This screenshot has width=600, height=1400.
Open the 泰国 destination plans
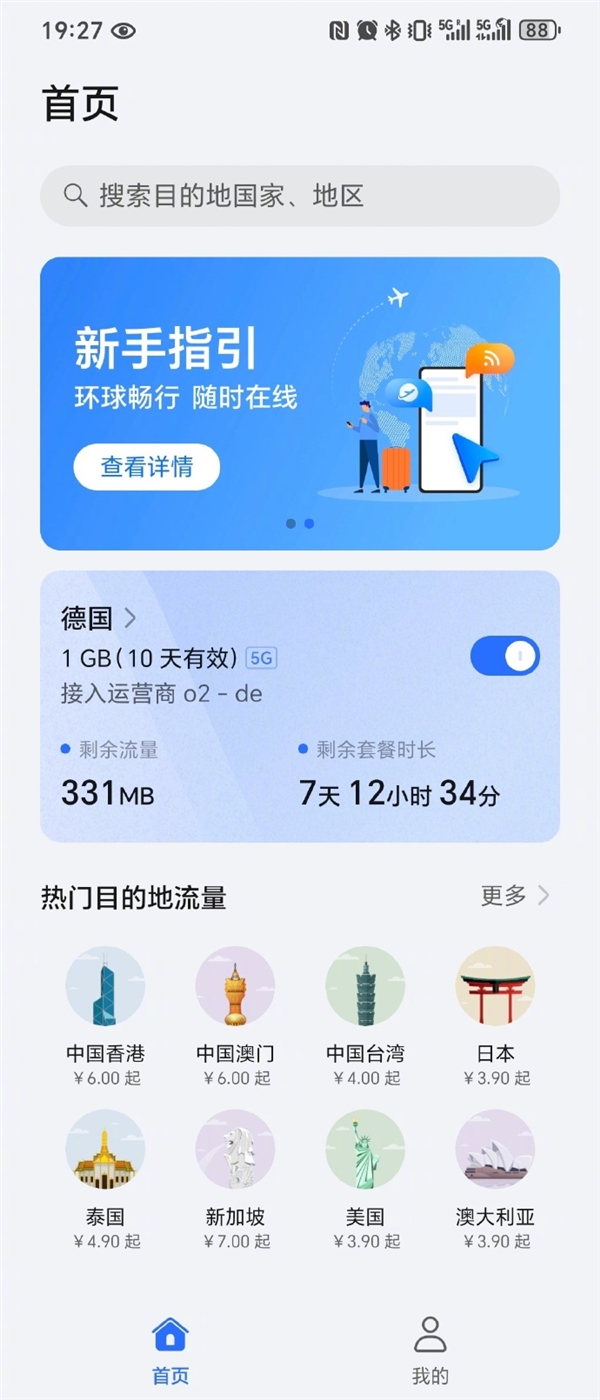105,1176
